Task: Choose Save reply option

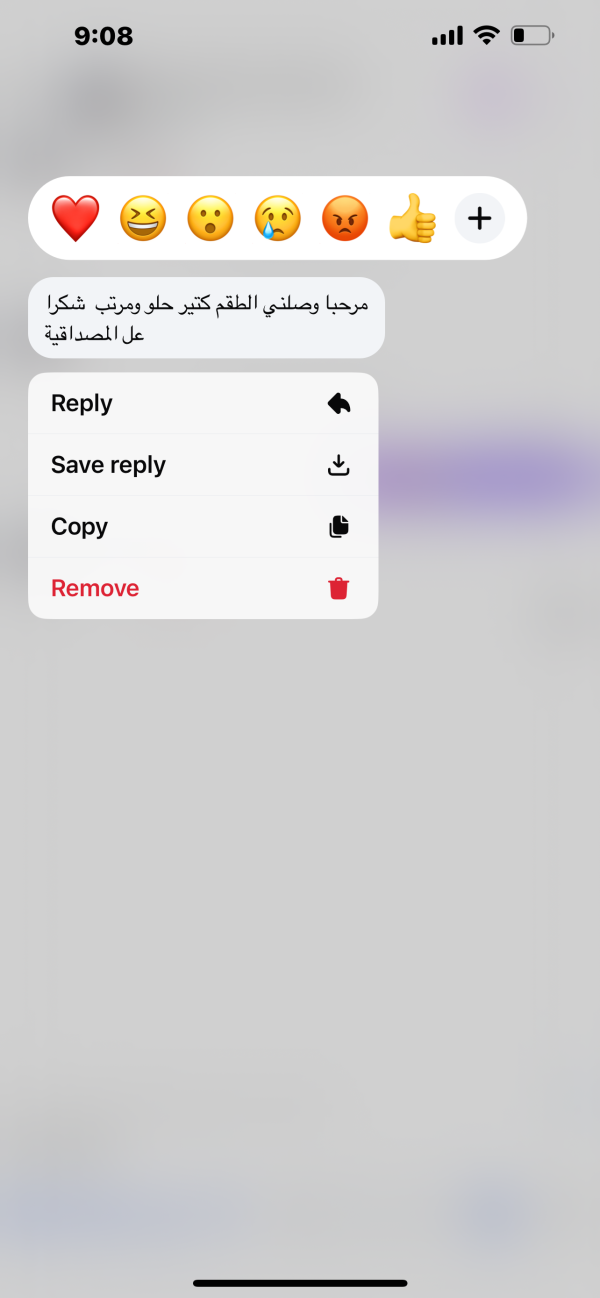Action: click(203, 465)
